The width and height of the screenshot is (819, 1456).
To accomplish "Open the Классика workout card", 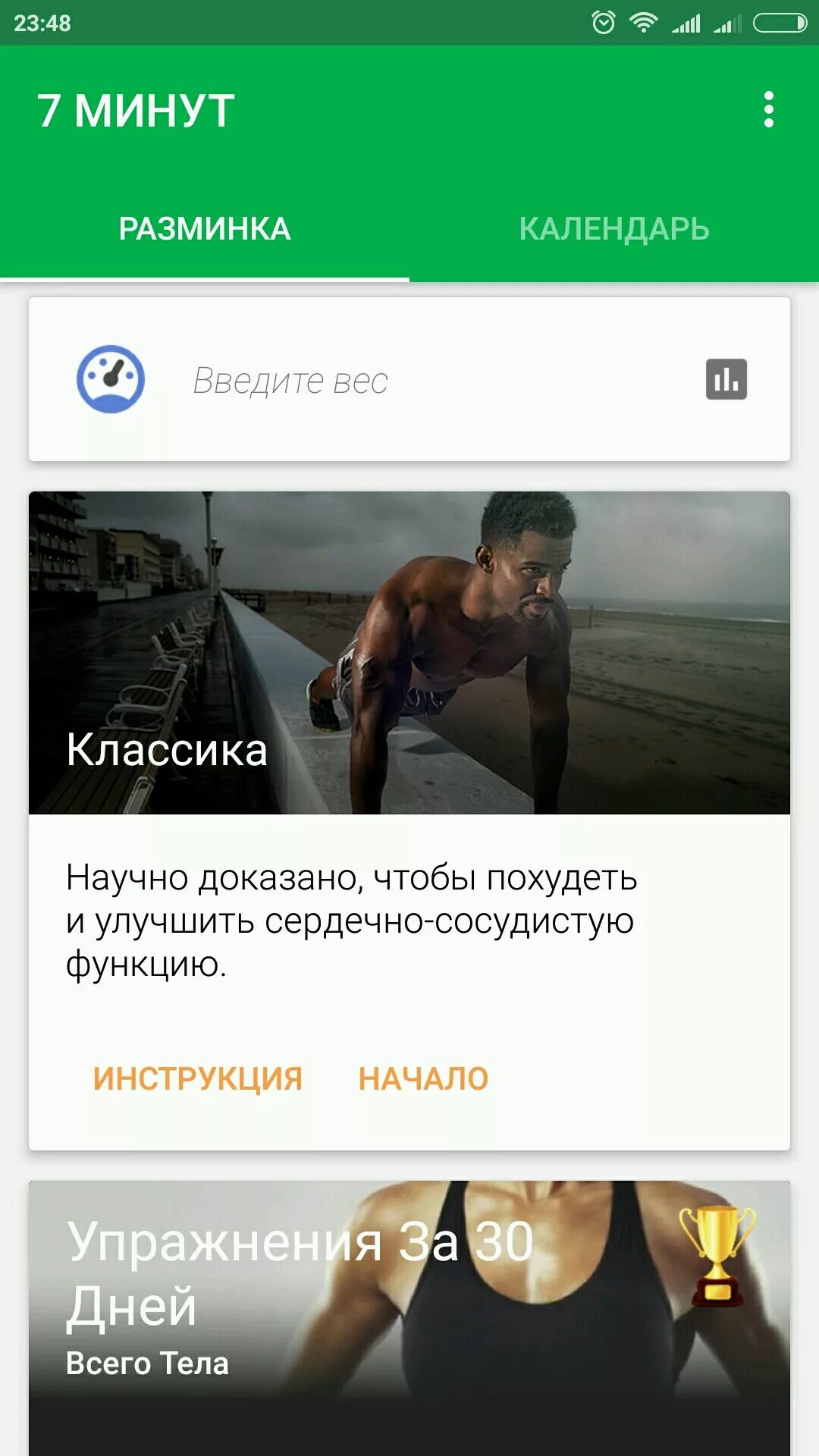I will (409, 654).
